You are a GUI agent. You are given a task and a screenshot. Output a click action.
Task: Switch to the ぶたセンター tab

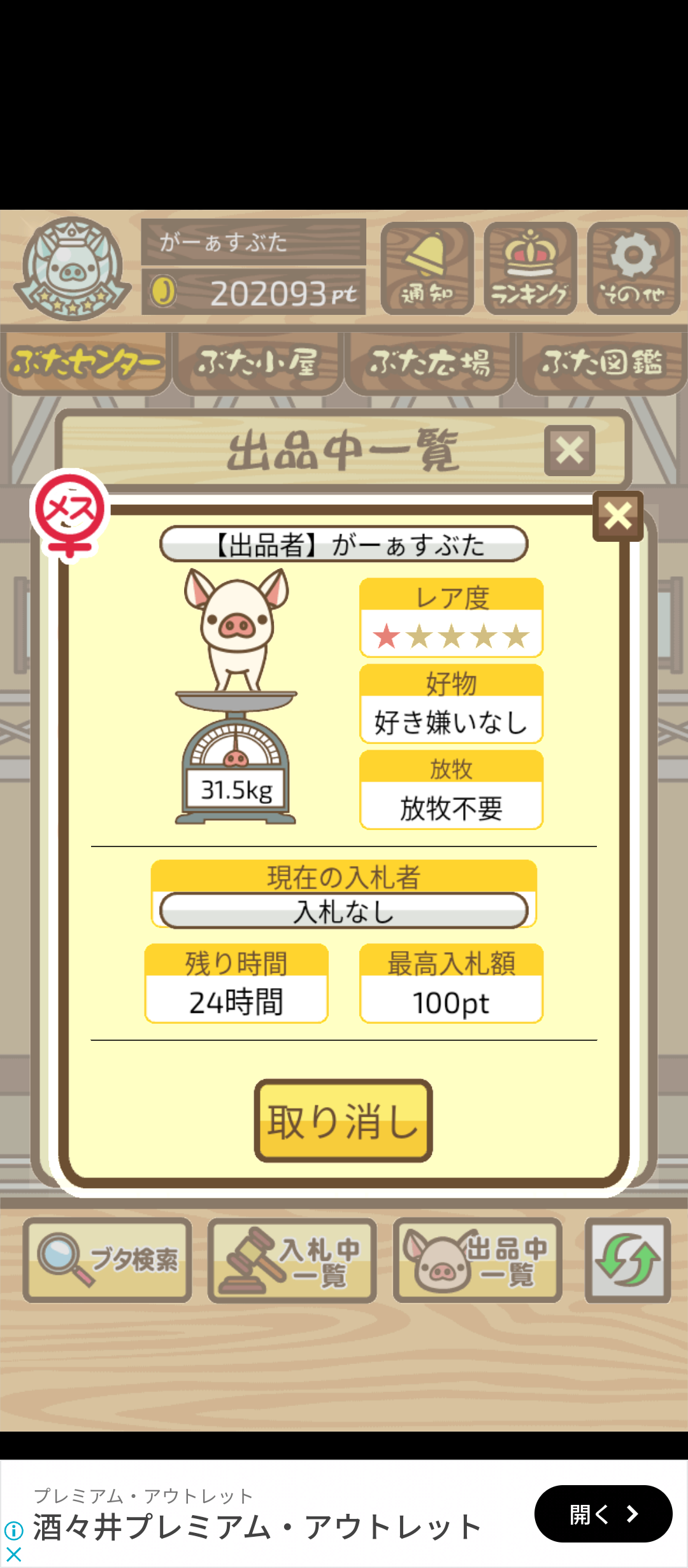coord(86,362)
